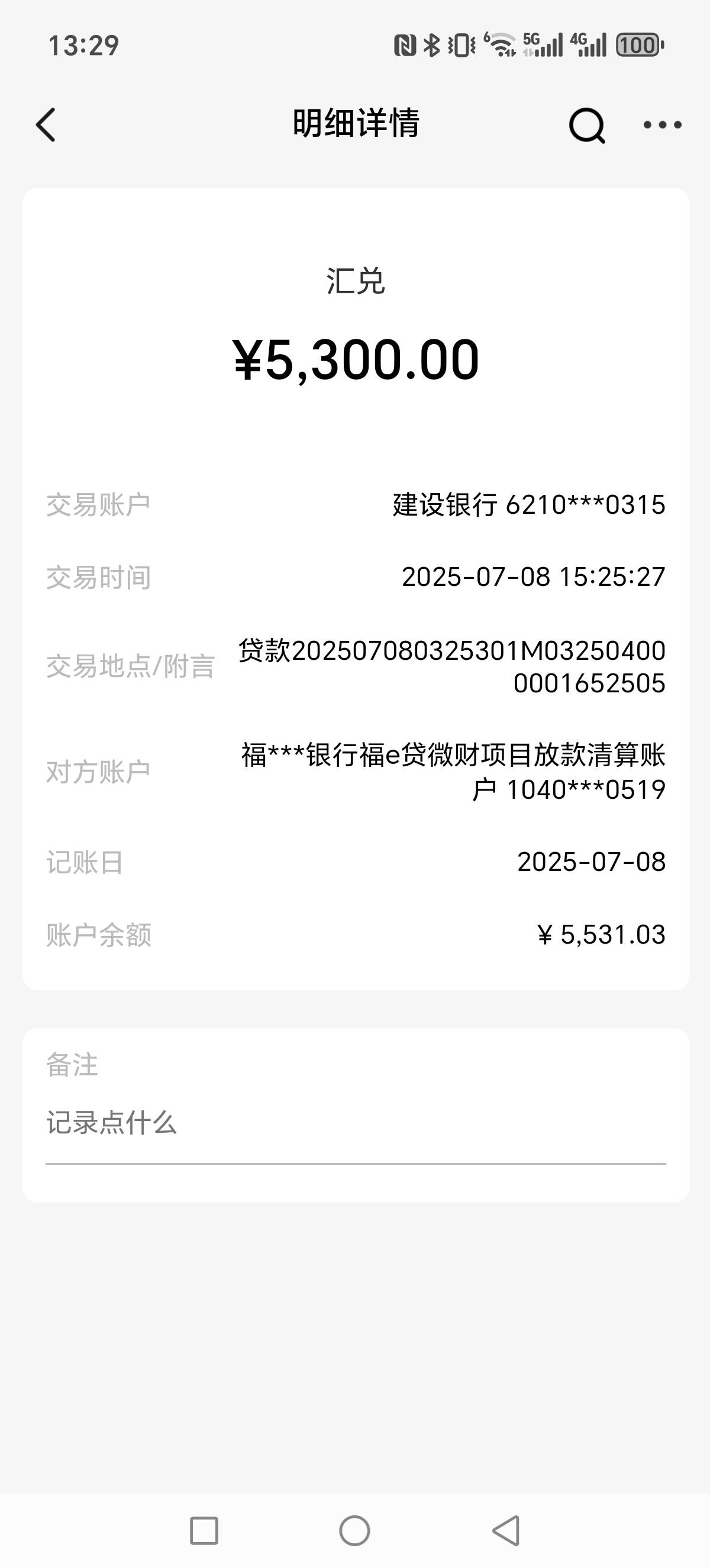Viewport: 710px width, 1568px height.
Task: Tap the 记录点什么 remark field
Action: (x=356, y=1123)
